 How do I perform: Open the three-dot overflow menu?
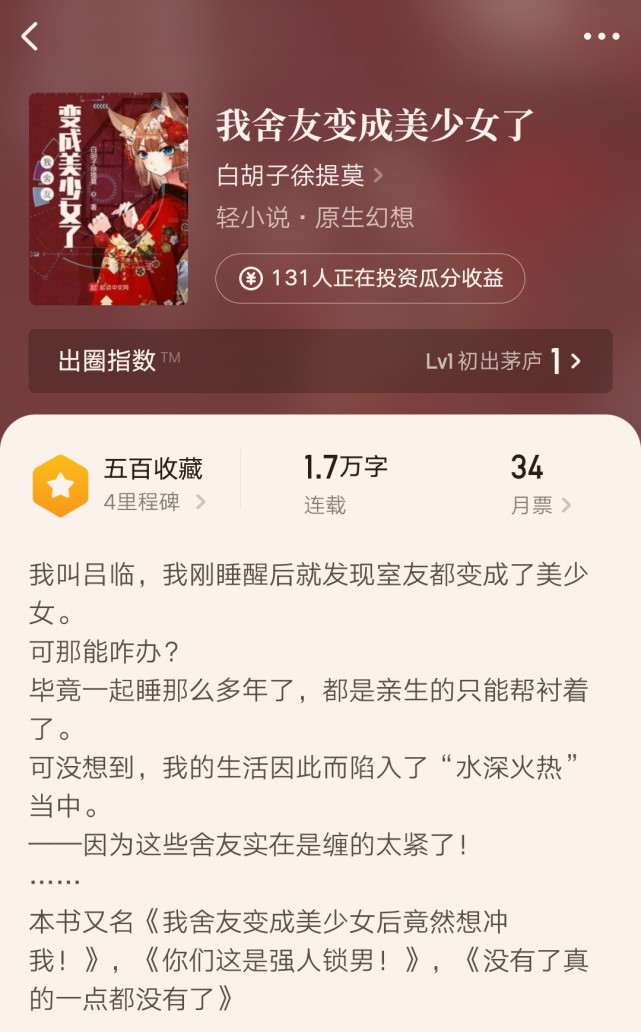pyautogui.click(x=601, y=37)
